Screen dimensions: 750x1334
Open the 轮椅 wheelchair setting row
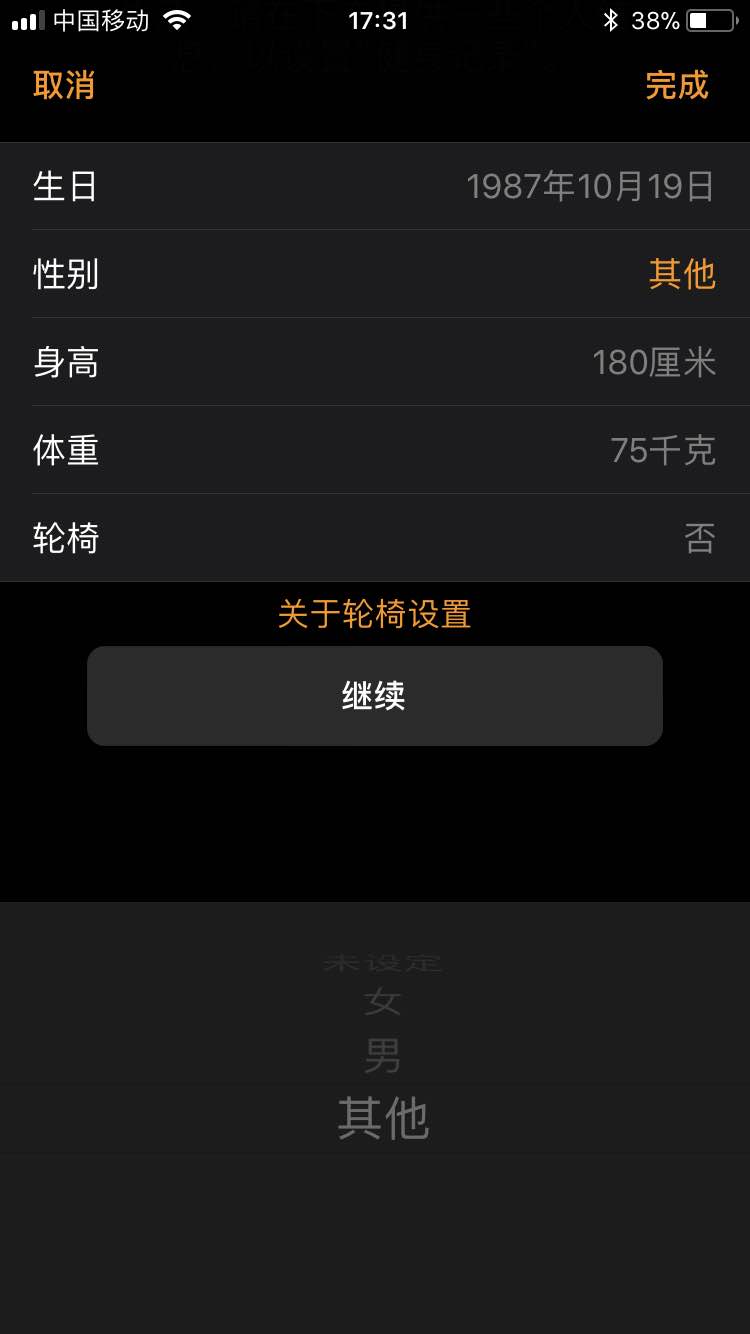point(375,538)
